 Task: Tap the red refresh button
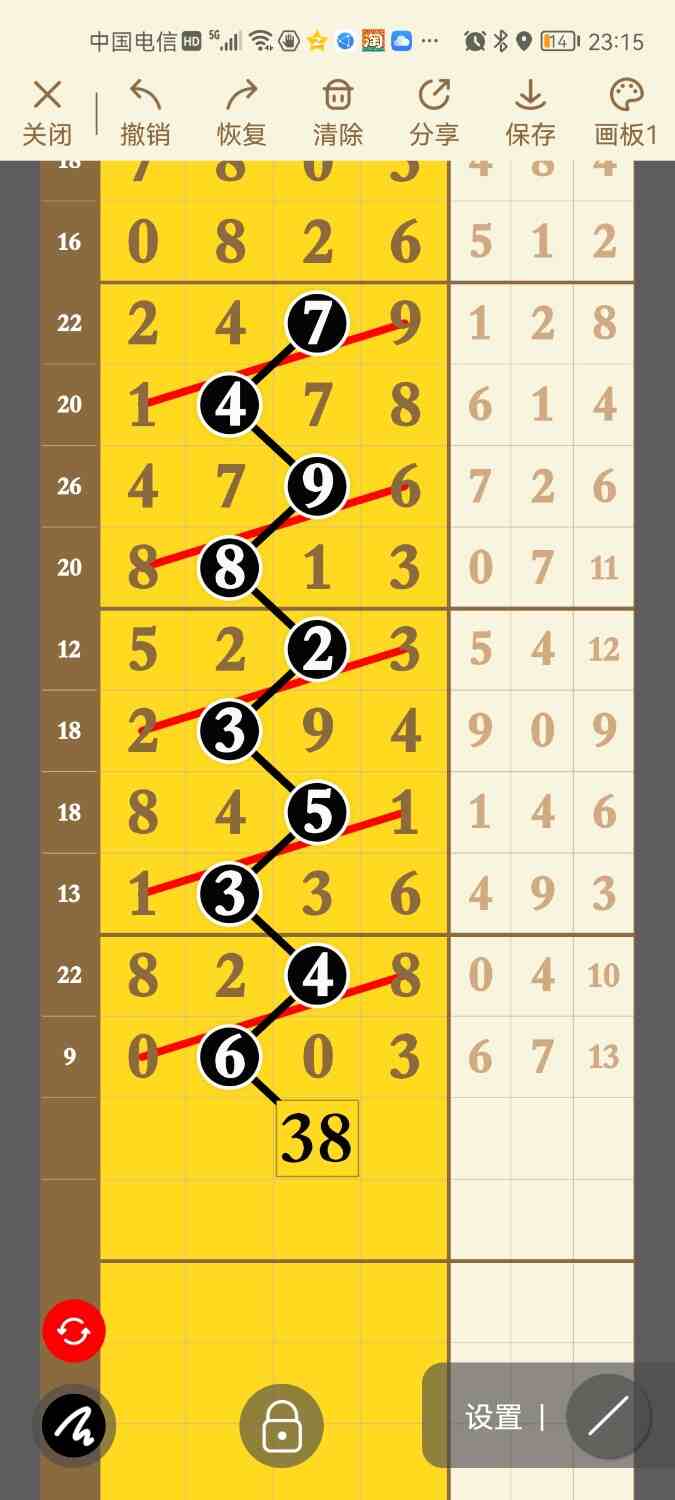pos(74,1331)
